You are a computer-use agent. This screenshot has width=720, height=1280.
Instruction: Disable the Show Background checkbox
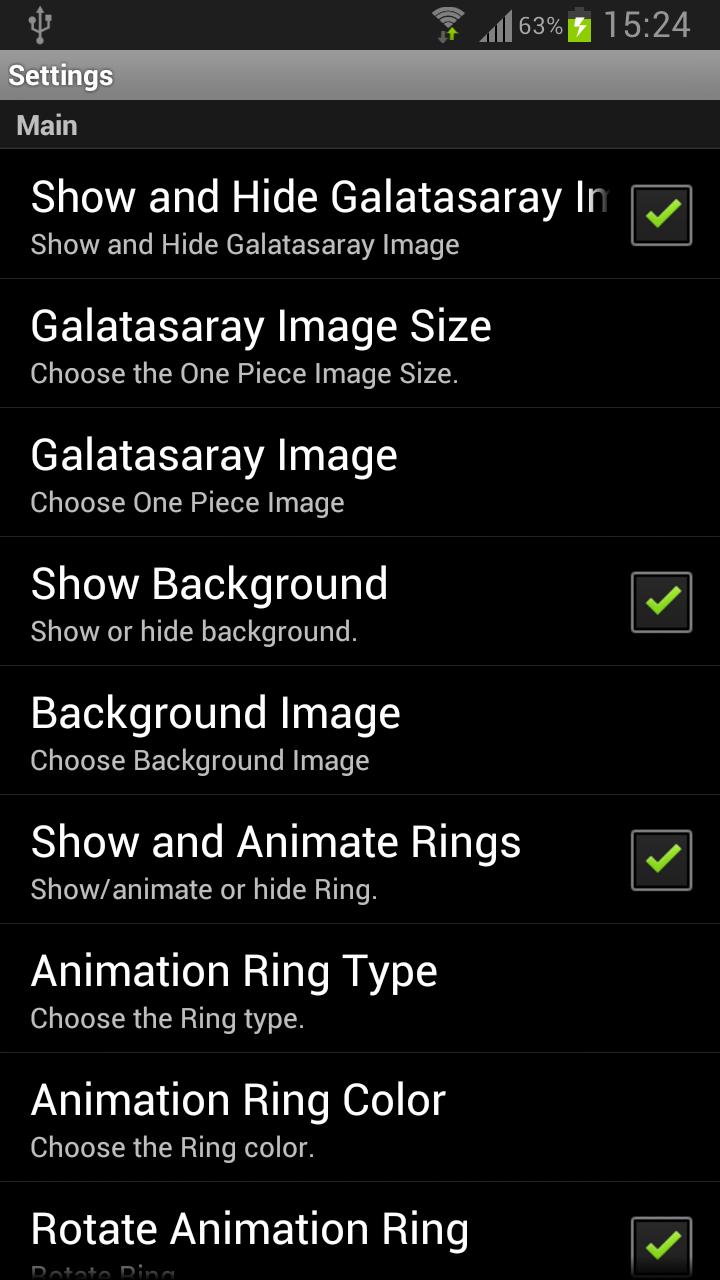pos(661,602)
